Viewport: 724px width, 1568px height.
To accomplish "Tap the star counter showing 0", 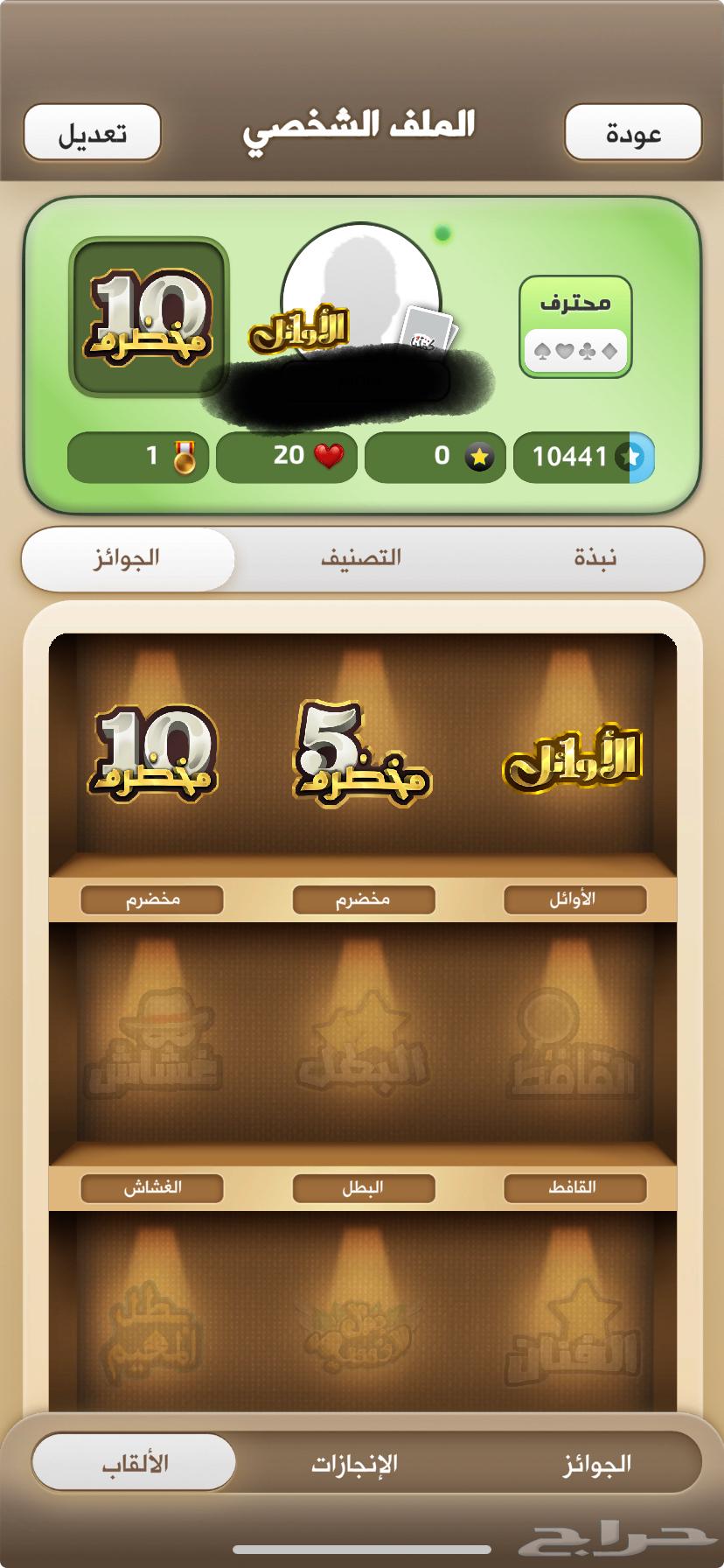I will click(x=434, y=456).
